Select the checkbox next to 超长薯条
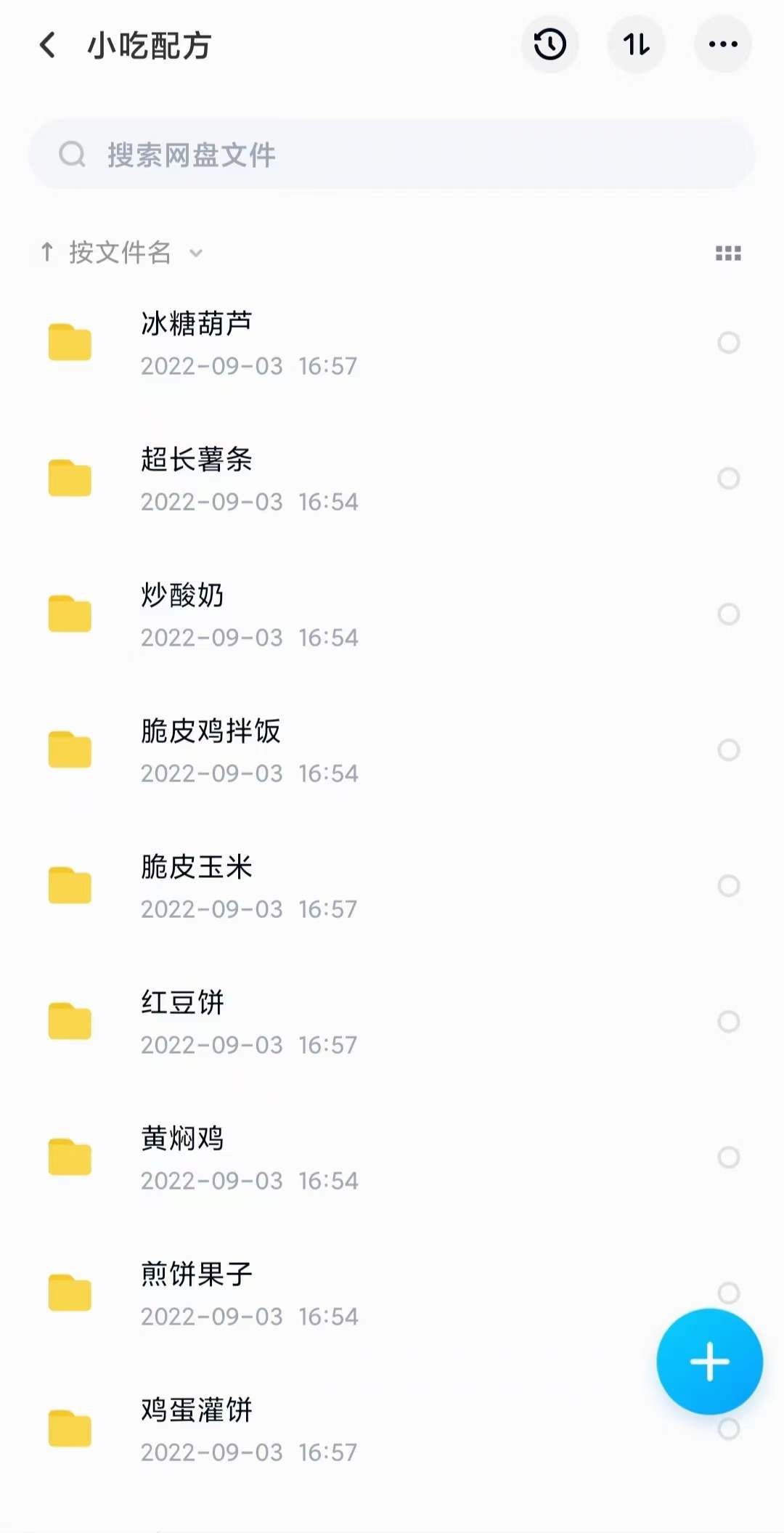Screen dimensions: 784x1533 pyautogui.click(x=727, y=478)
